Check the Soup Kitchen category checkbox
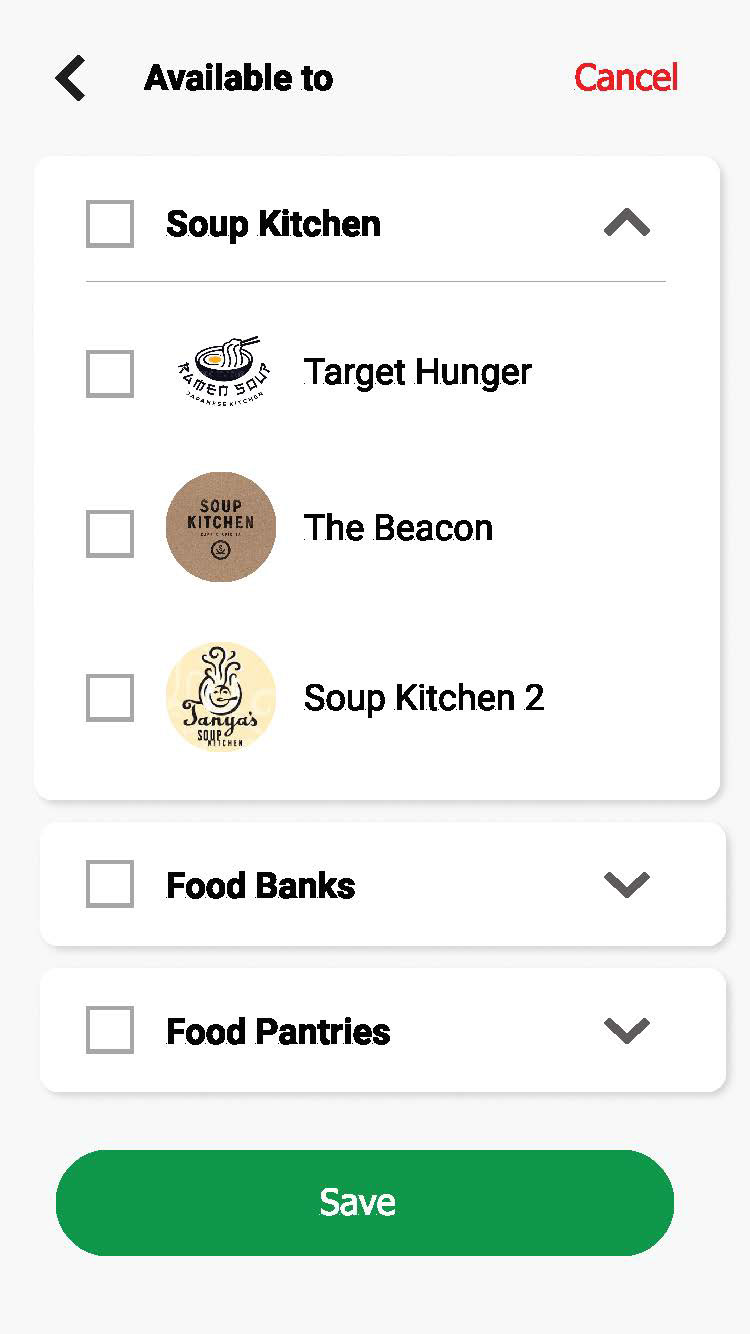 pos(110,223)
